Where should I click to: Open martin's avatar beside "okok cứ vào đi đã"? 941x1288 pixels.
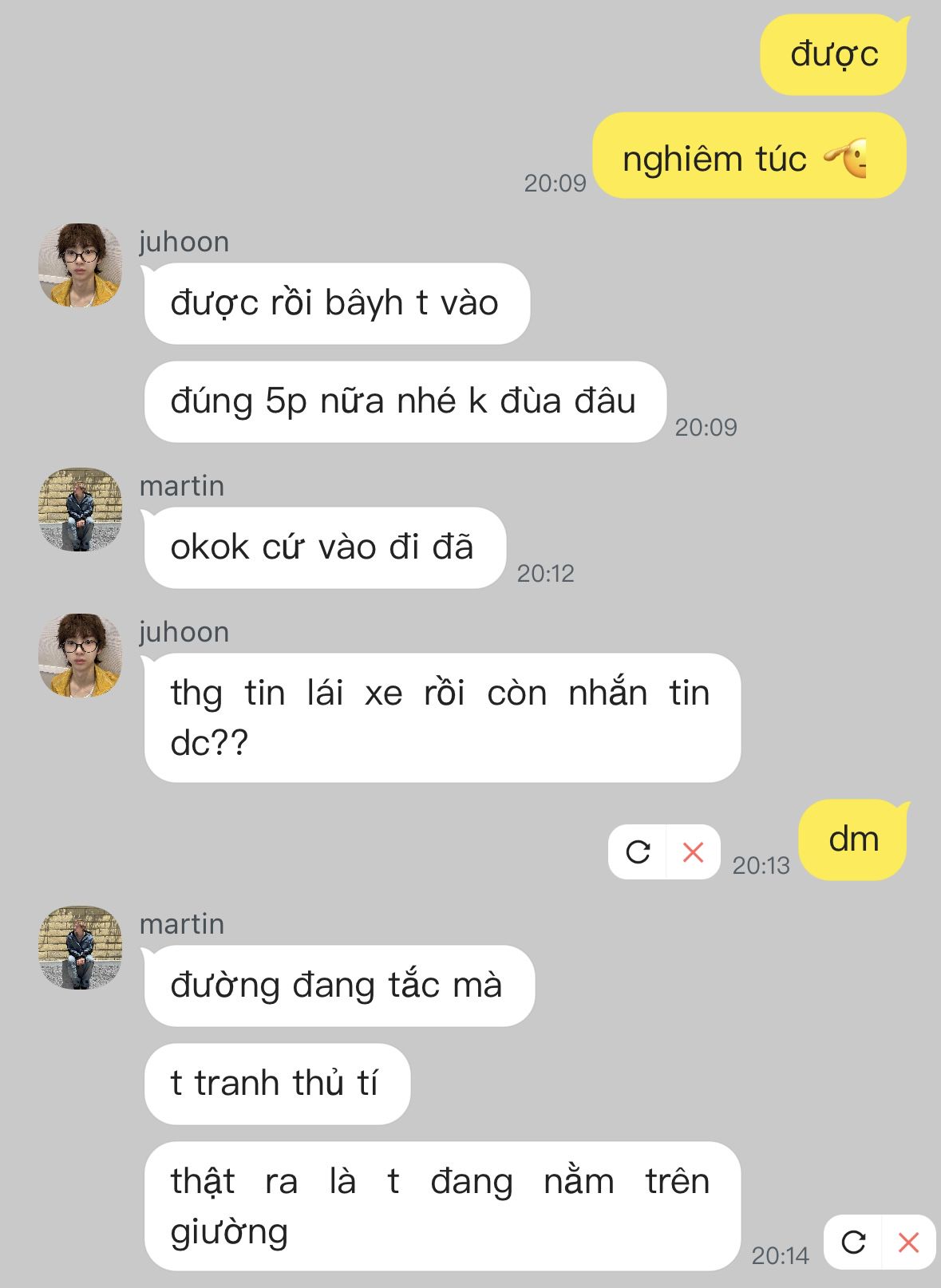[80, 509]
